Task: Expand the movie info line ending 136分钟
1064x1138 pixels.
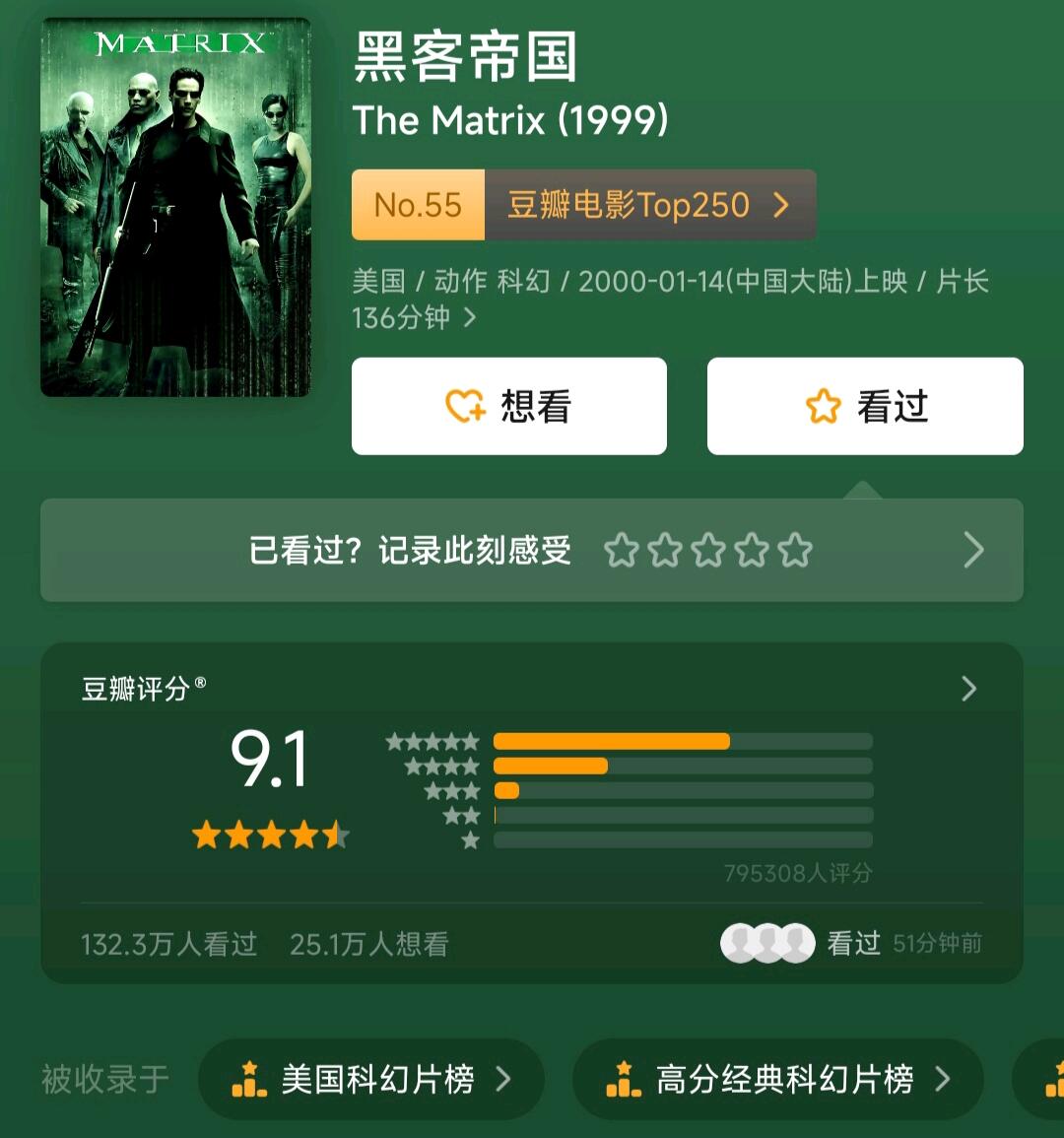Action: coord(670,299)
